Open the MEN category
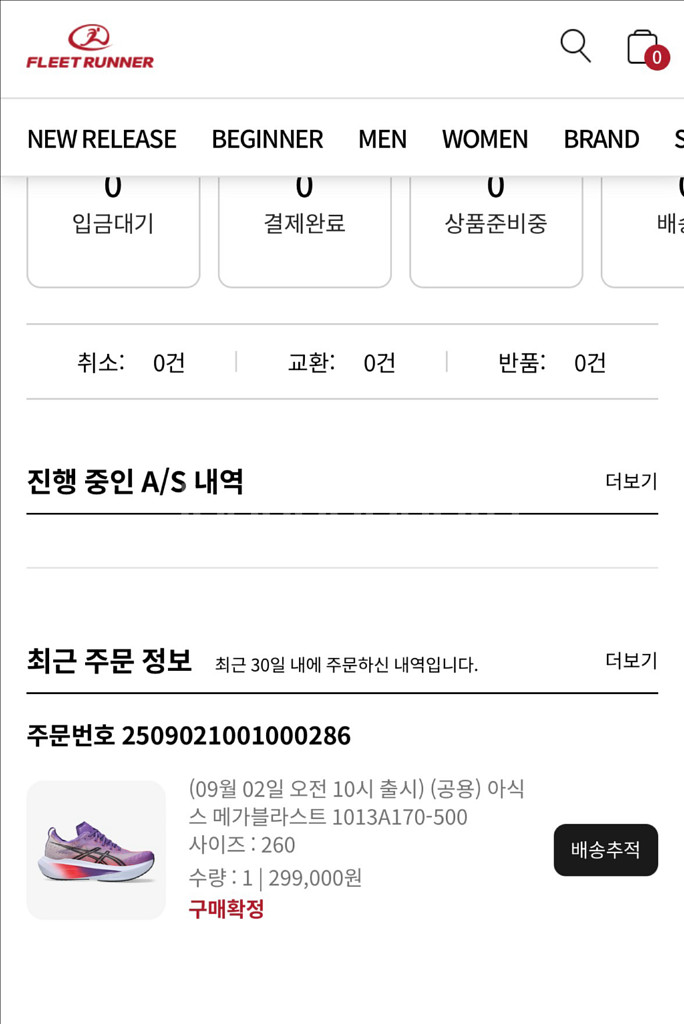This screenshot has width=684, height=1024. [382, 139]
